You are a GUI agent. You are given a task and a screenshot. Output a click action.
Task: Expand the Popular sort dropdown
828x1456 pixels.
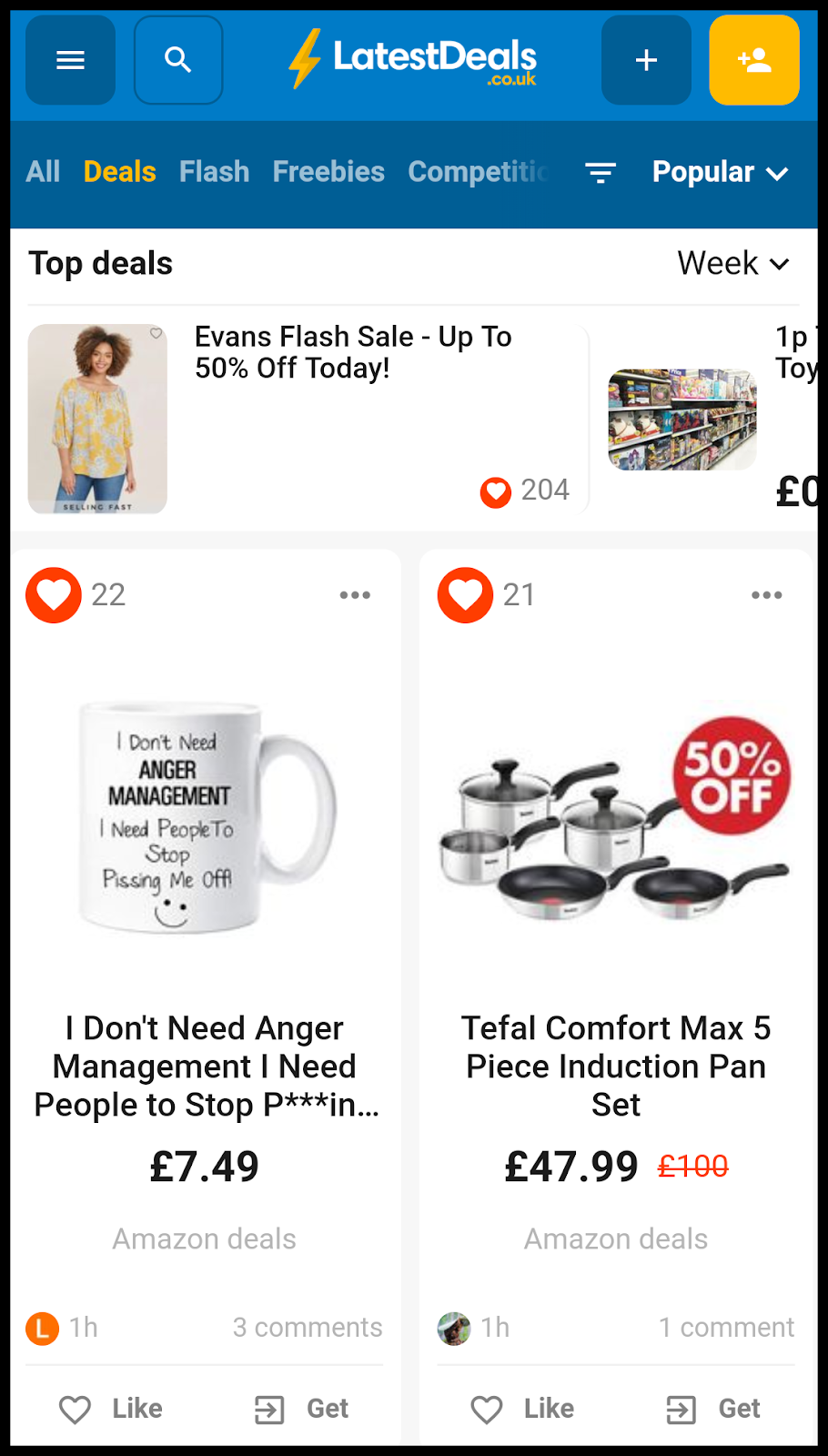(x=720, y=172)
